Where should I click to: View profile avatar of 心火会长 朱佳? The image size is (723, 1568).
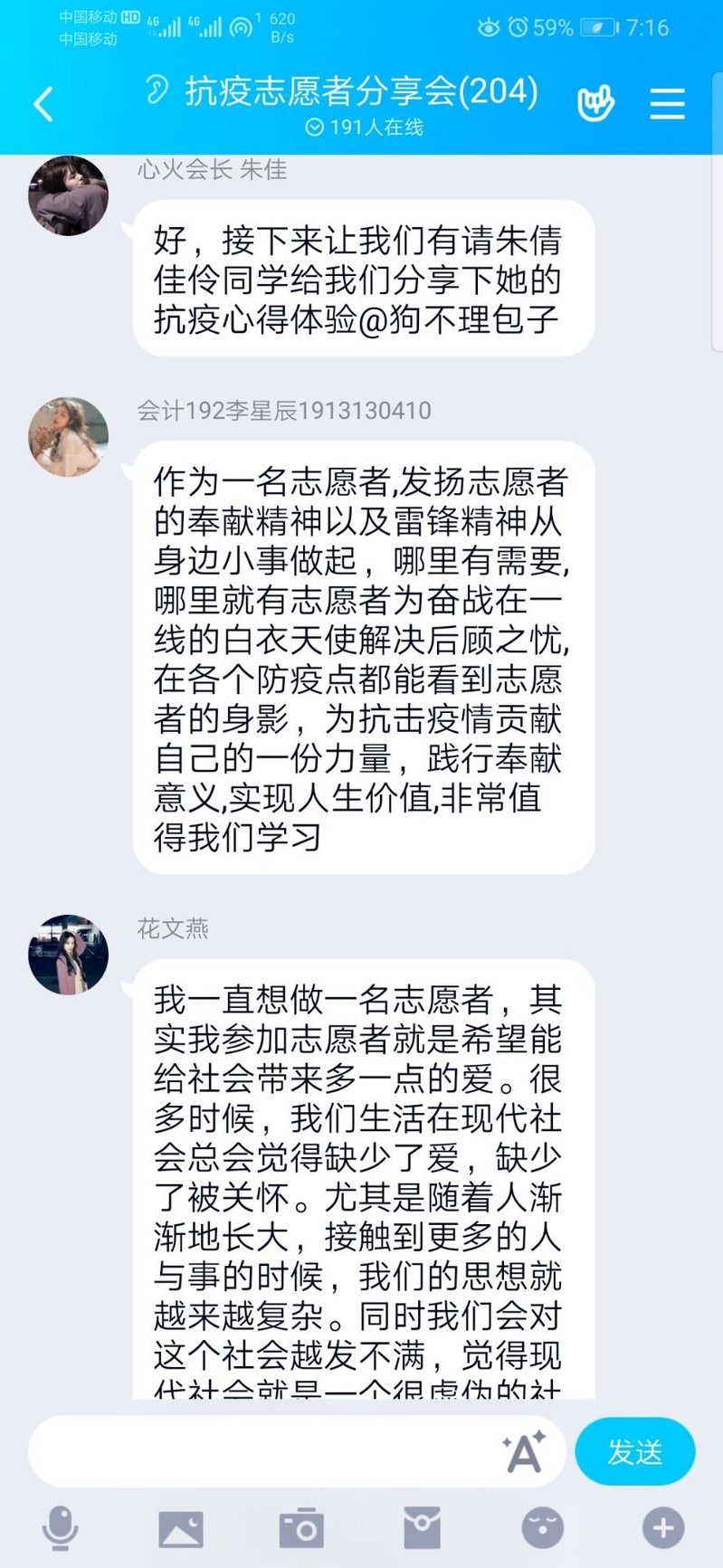click(68, 195)
